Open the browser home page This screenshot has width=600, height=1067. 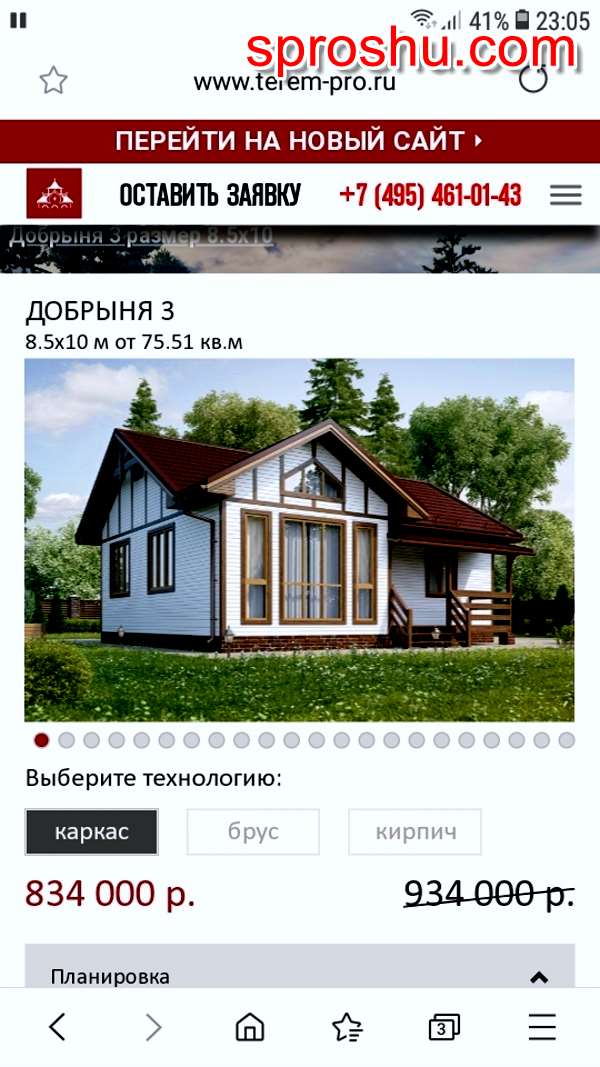[250, 1026]
